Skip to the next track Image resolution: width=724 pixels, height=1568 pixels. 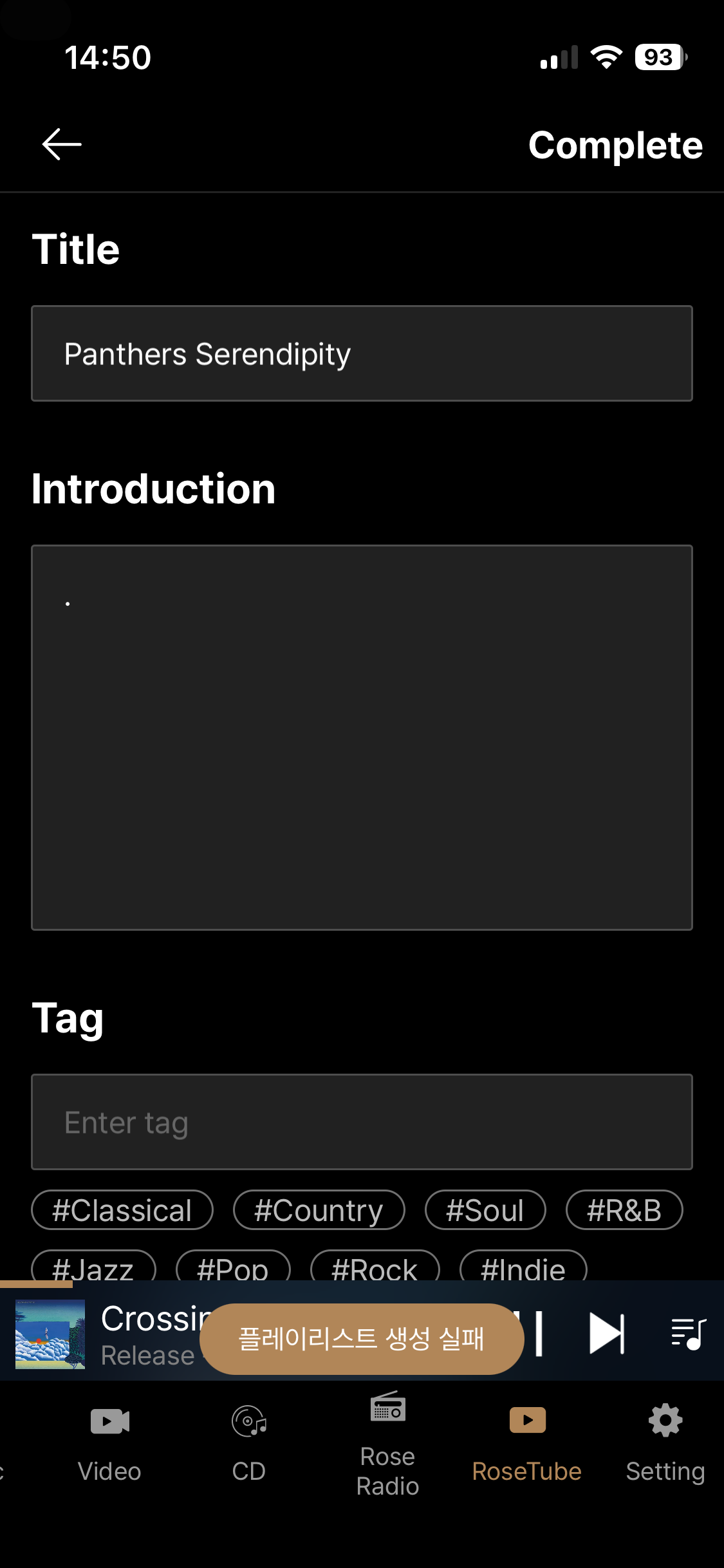coord(607,1334)
